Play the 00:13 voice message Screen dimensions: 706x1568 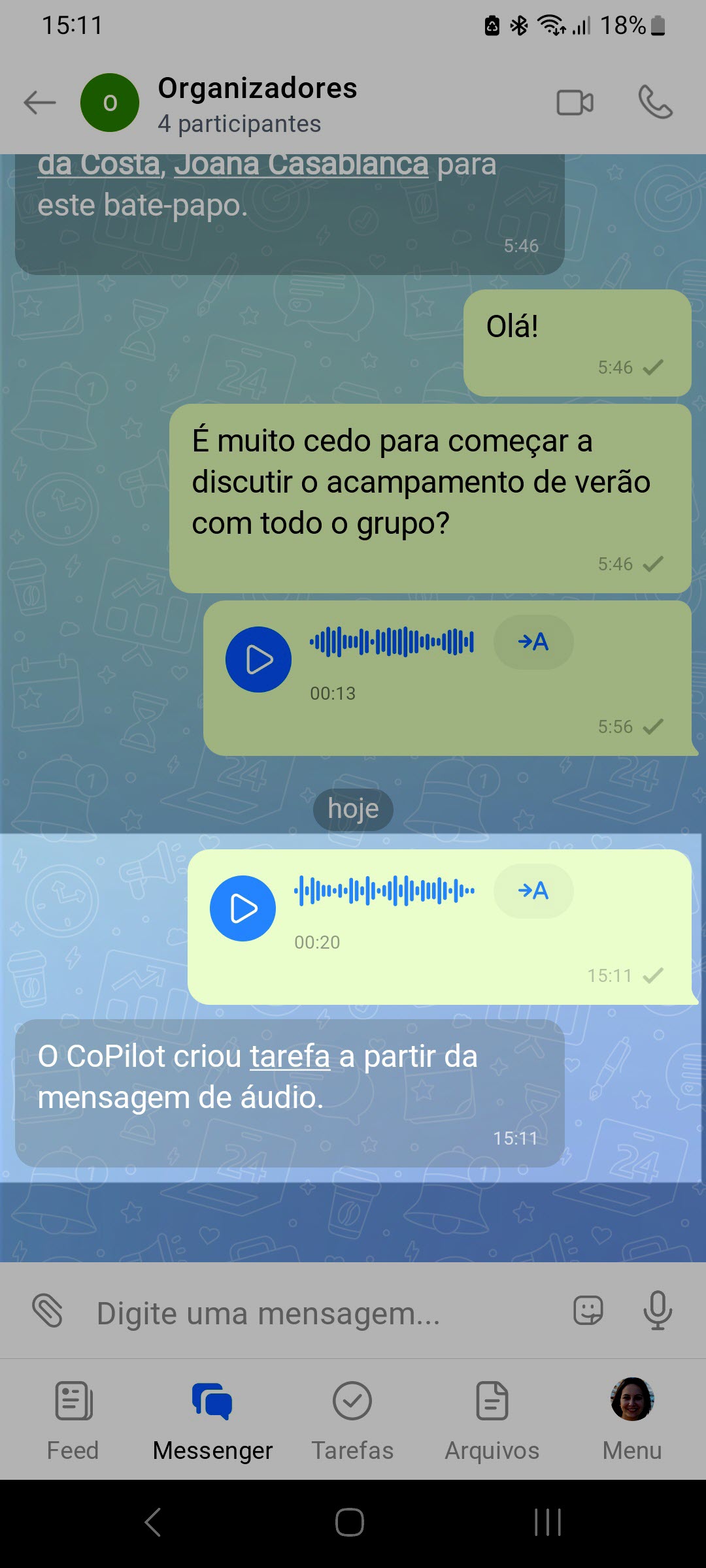point(258,659)
